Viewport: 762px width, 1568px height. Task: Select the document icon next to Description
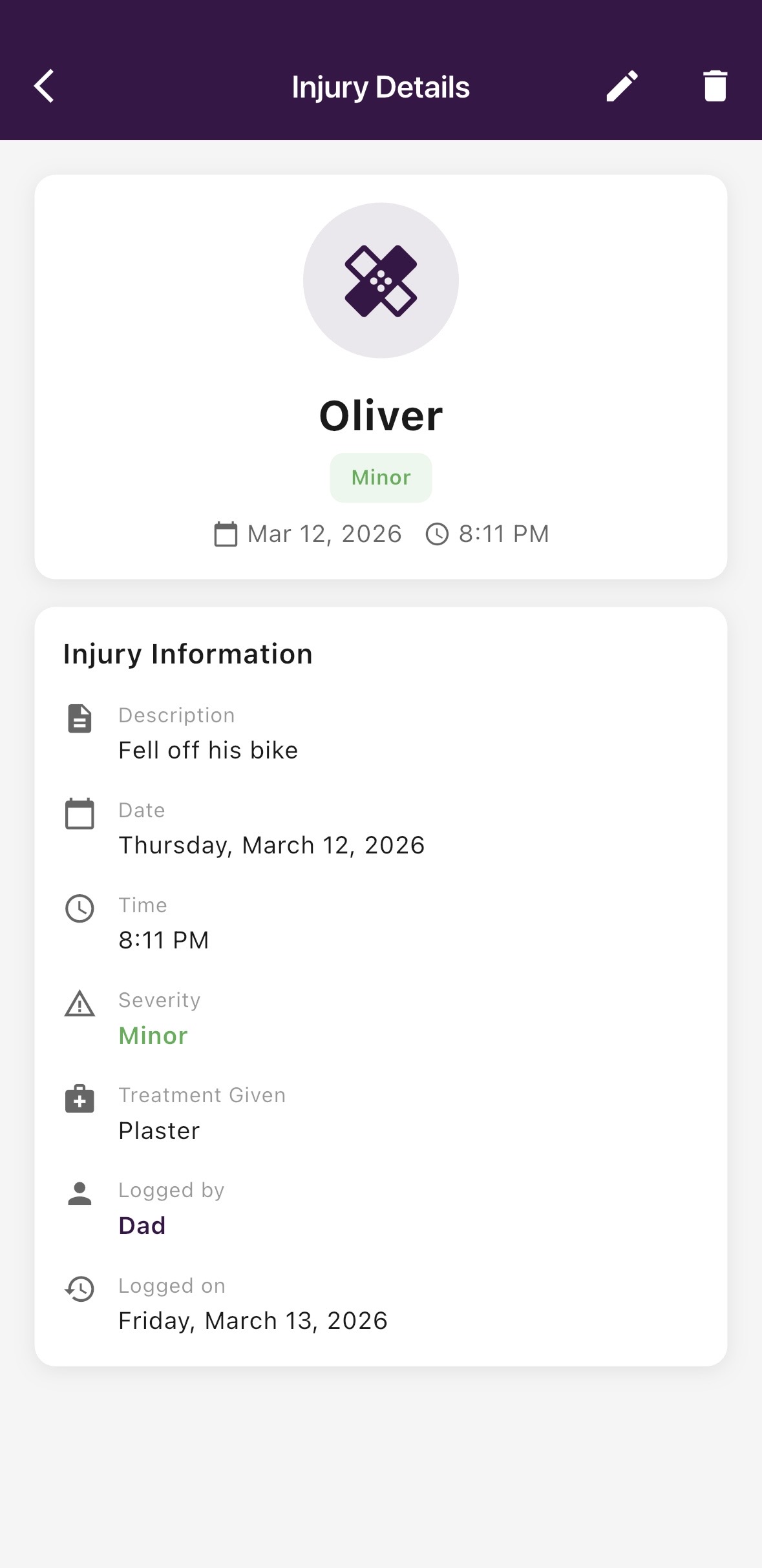[79, 719]
